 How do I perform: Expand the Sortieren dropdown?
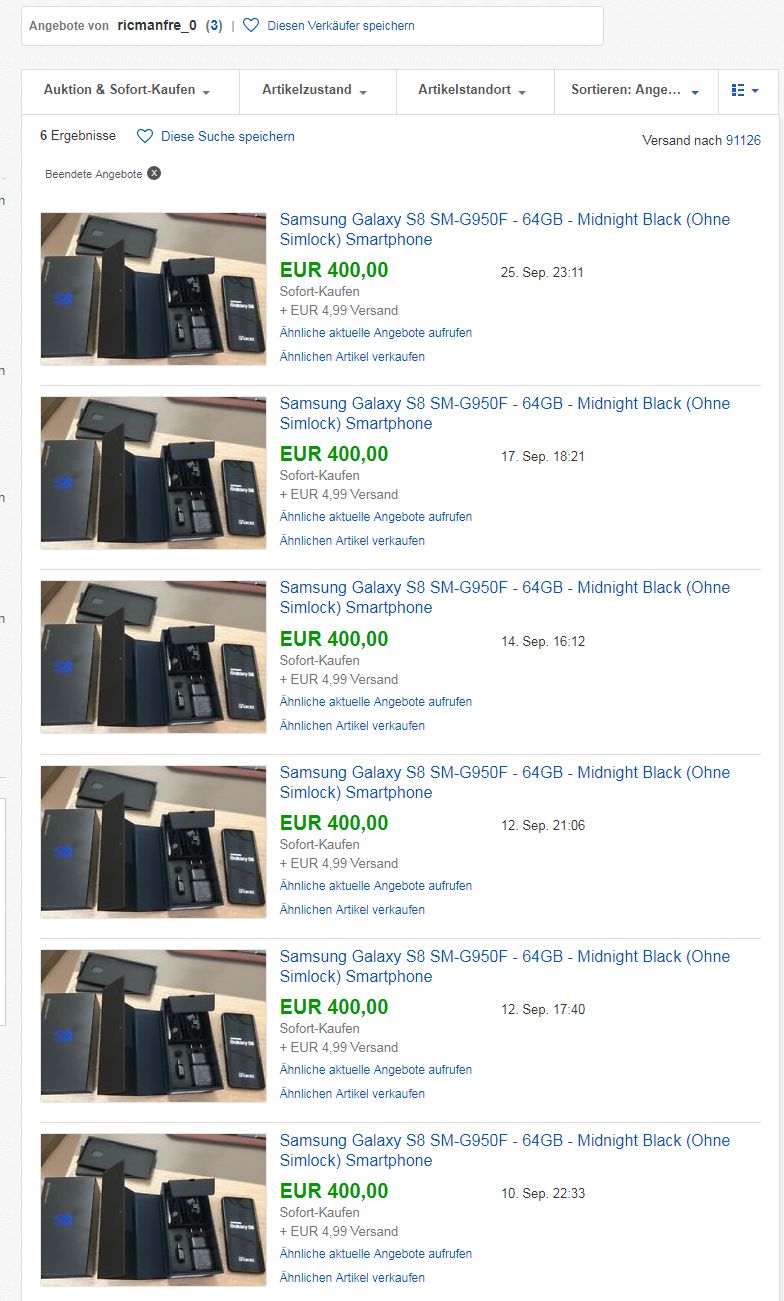click(x=634, y=90)
